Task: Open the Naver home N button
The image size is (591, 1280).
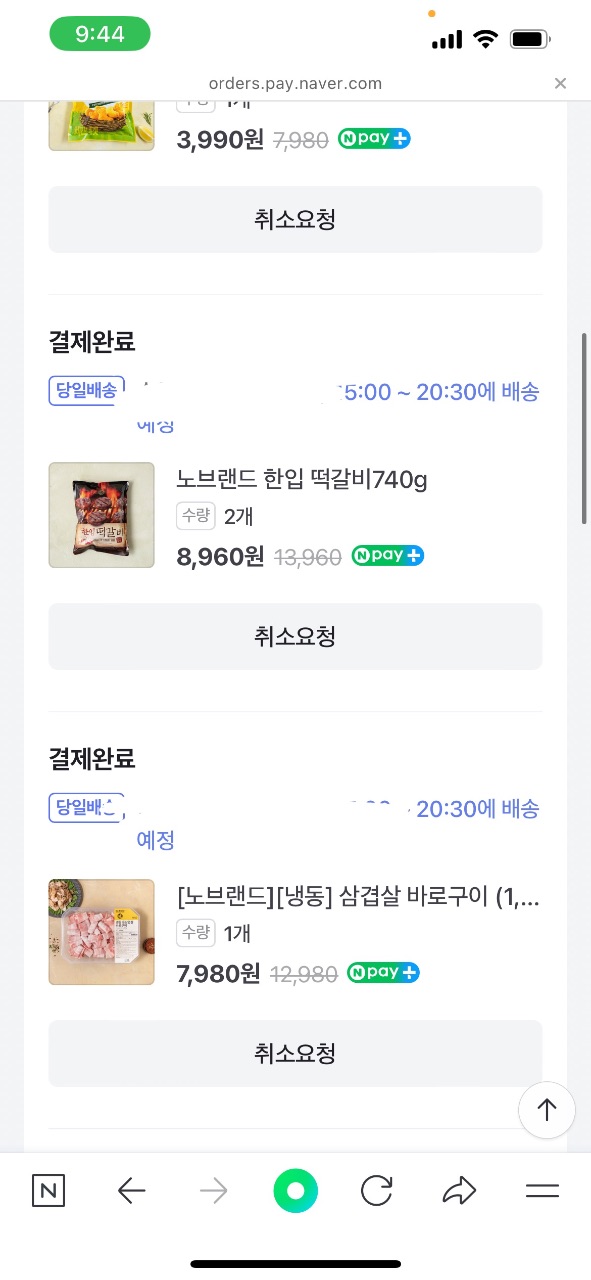Action: click(48, 1190)
